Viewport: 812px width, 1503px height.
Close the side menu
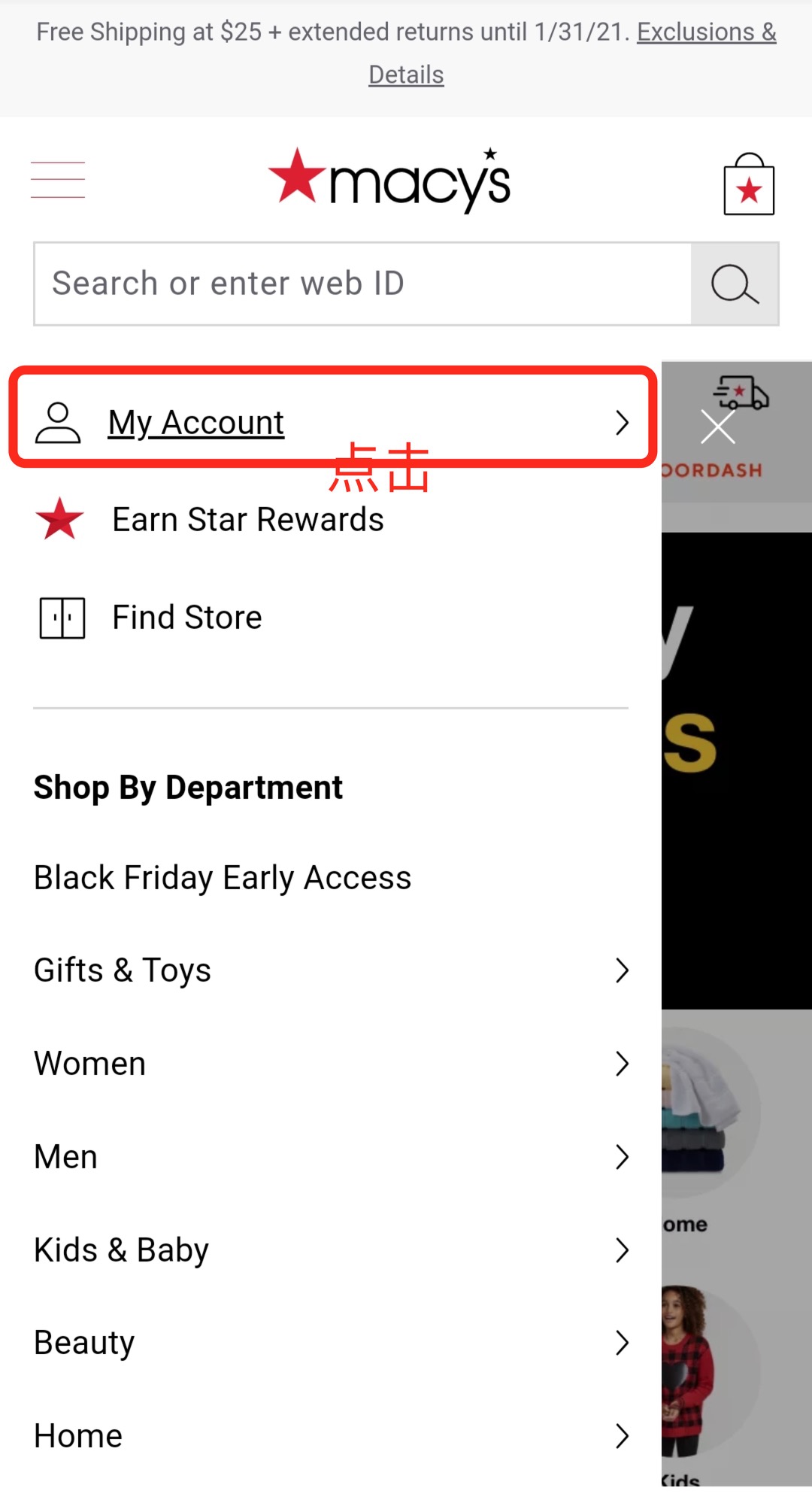pos(717,427)
